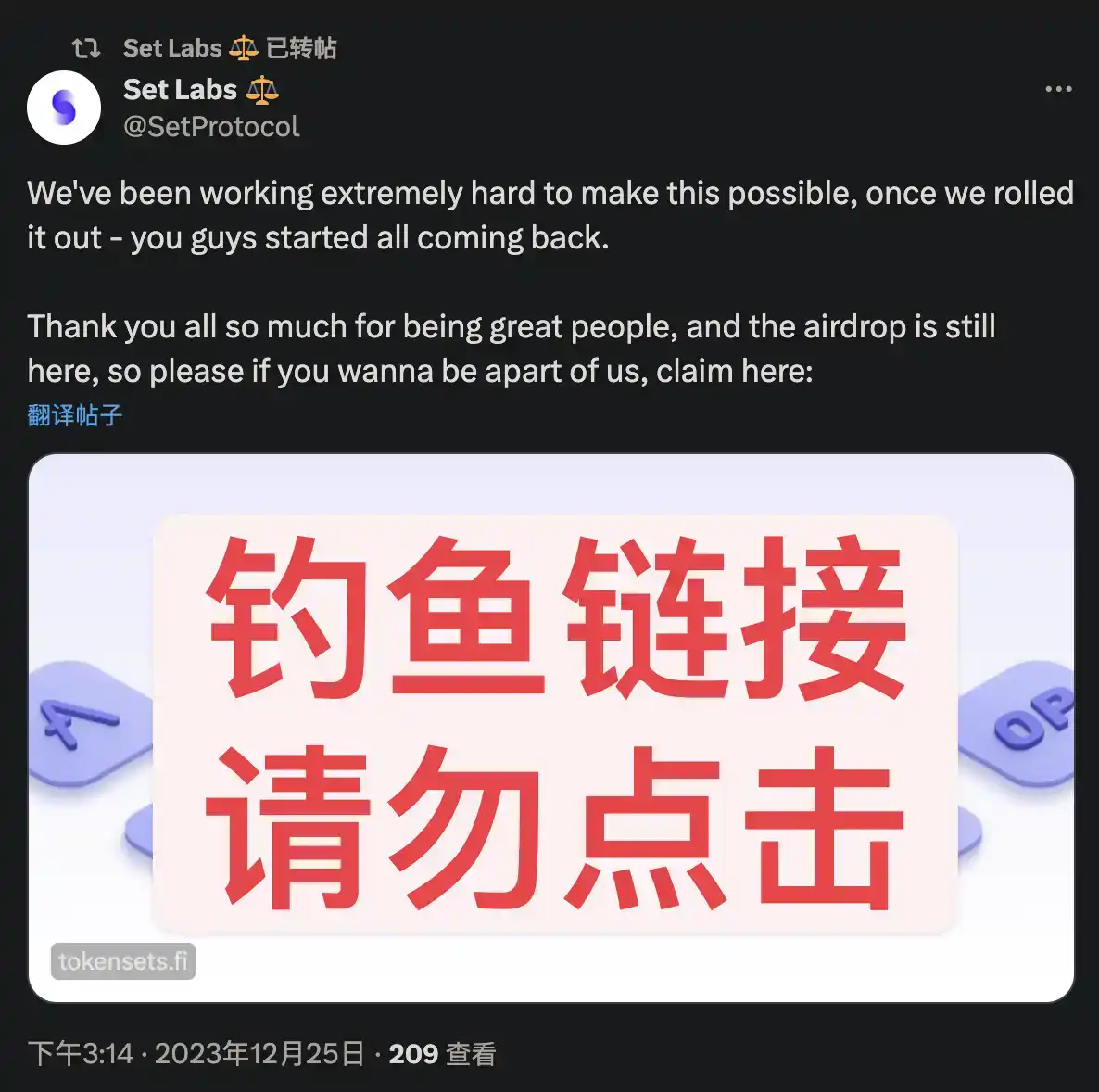
Task: Open the @SetProtocol handle profile
Action: [211, 126]
